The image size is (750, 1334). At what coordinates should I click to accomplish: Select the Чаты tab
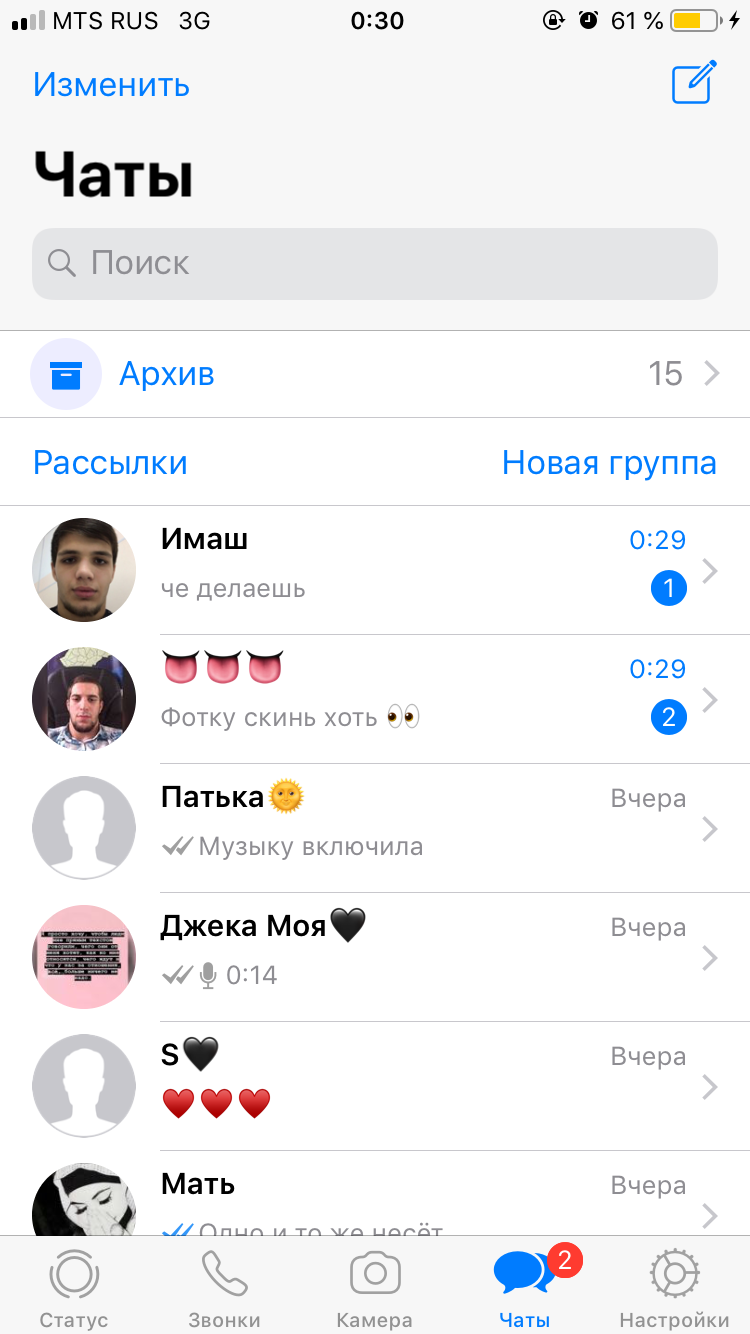(525, 1288)
